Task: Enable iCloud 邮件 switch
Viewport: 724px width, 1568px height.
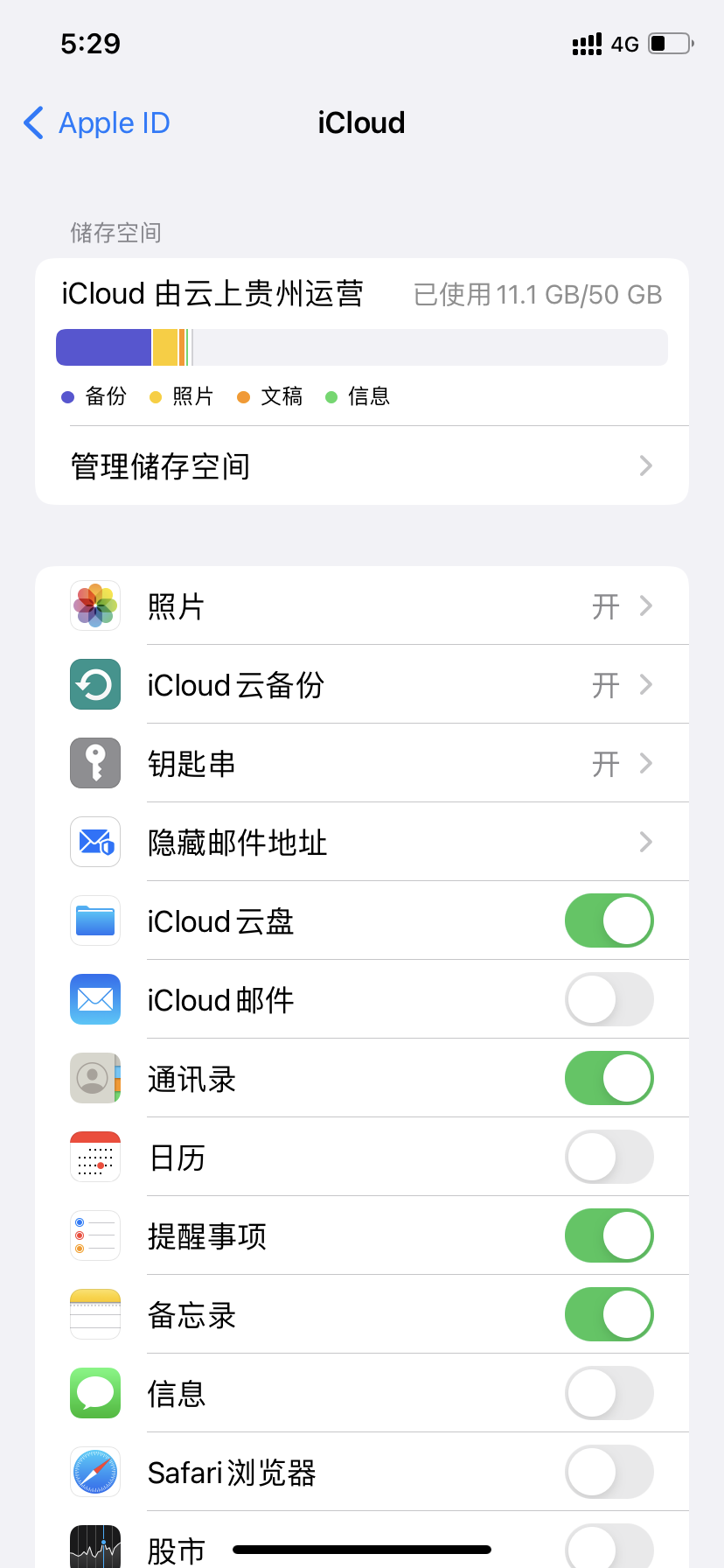Action: pyautogui.click(x=609, y=999)
